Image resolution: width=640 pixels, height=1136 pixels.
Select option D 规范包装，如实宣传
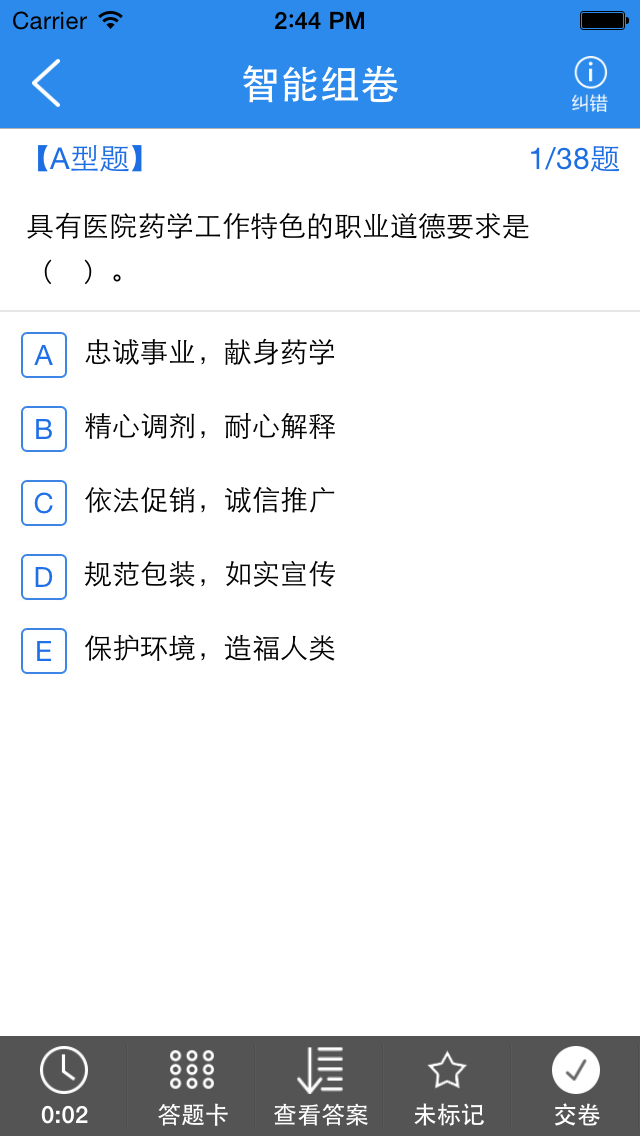click(x=178, y=576)
